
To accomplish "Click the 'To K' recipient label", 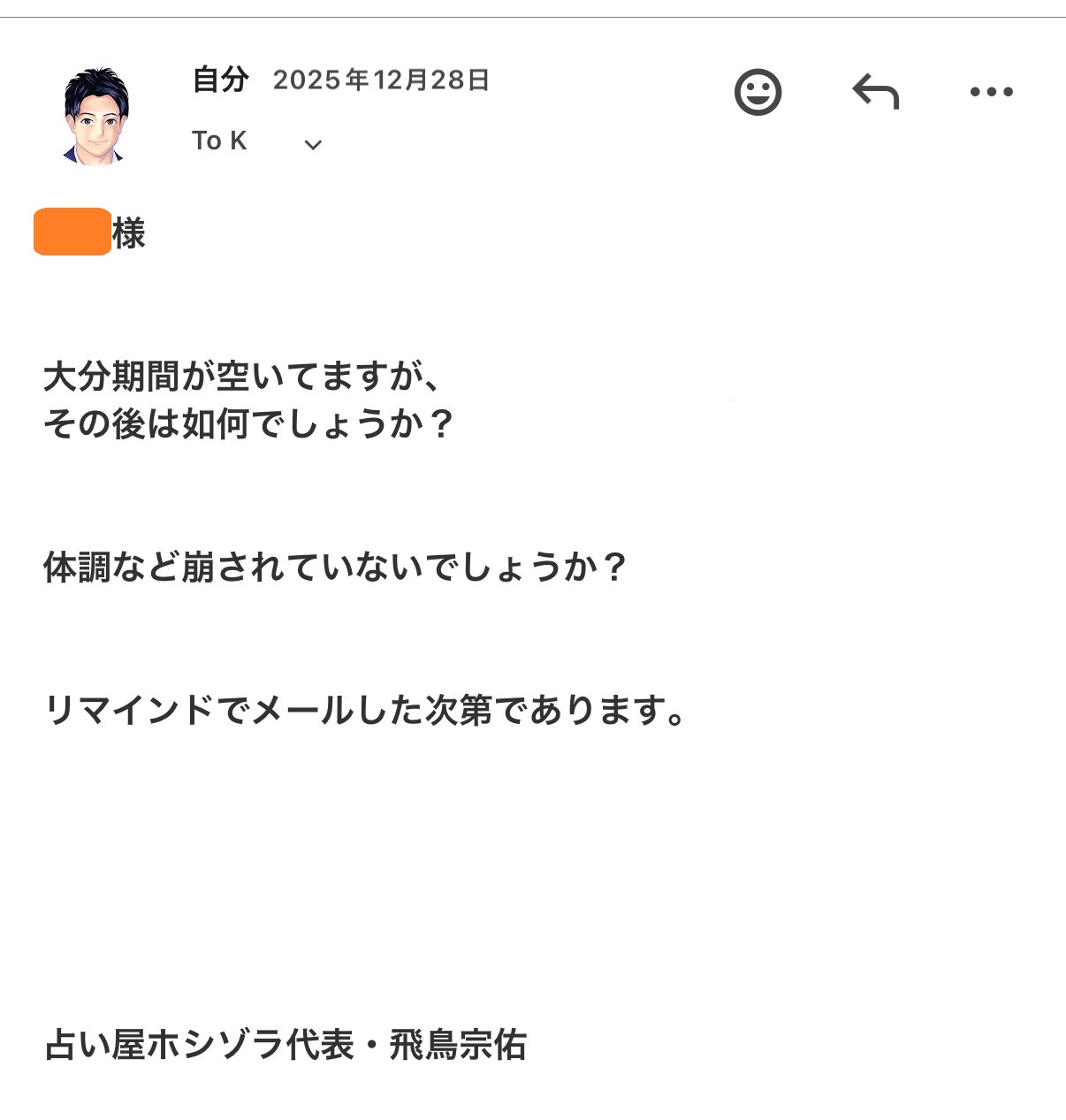I will click(x=220, y=140).
